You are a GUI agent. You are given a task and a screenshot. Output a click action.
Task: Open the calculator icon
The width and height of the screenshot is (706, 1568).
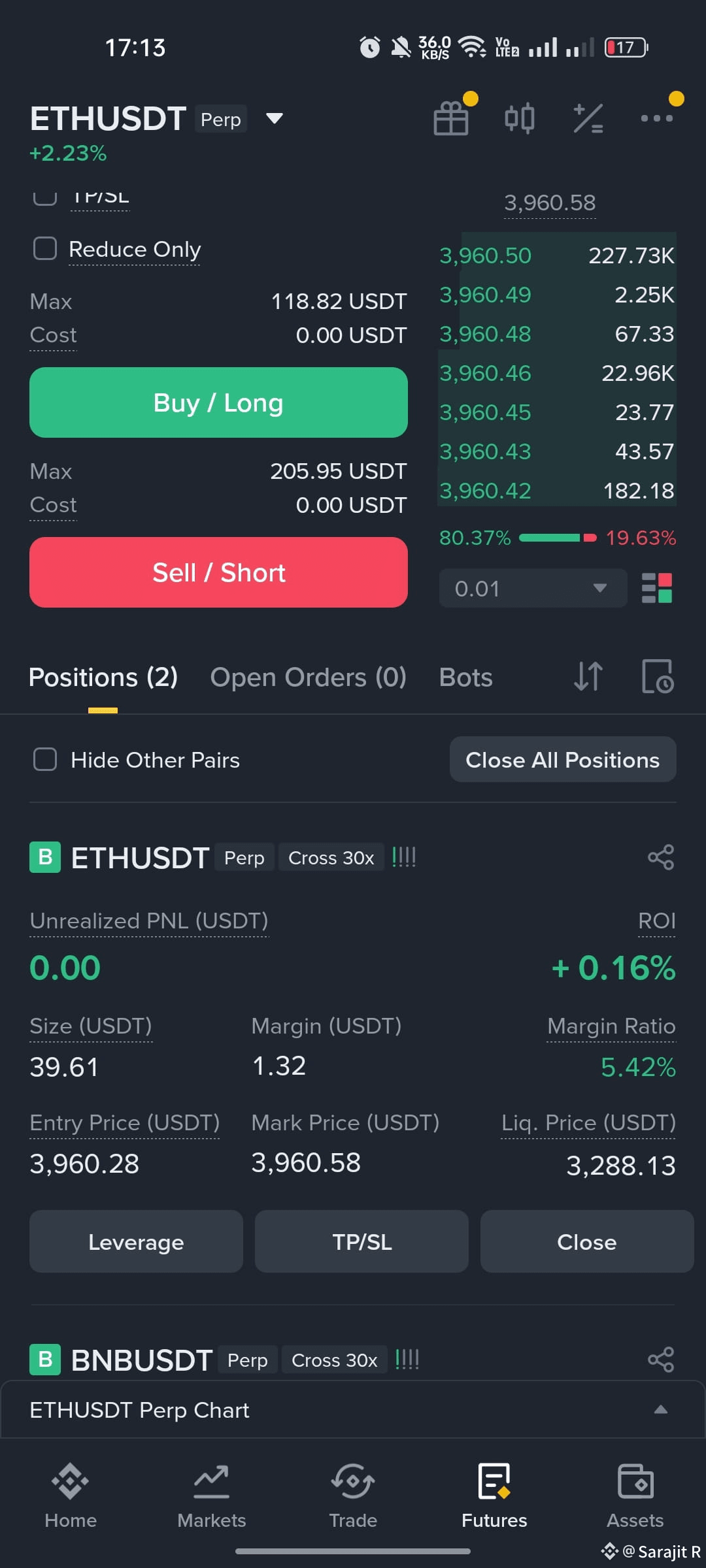pyautogui.click(x=588, y=118)
